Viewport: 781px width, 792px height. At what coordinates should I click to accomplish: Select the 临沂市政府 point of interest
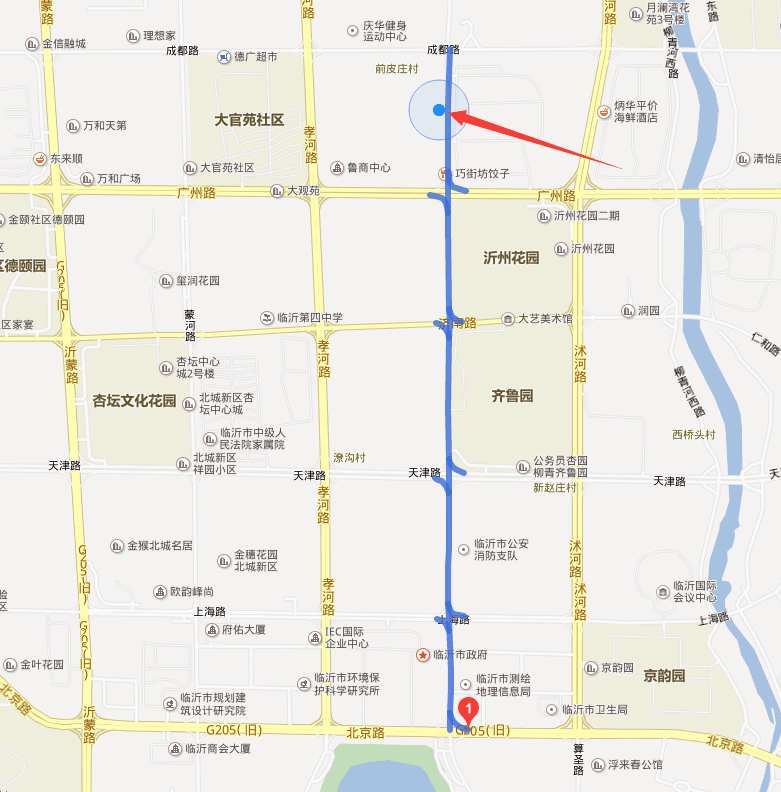pyautogui.click(x=424, y=654)
